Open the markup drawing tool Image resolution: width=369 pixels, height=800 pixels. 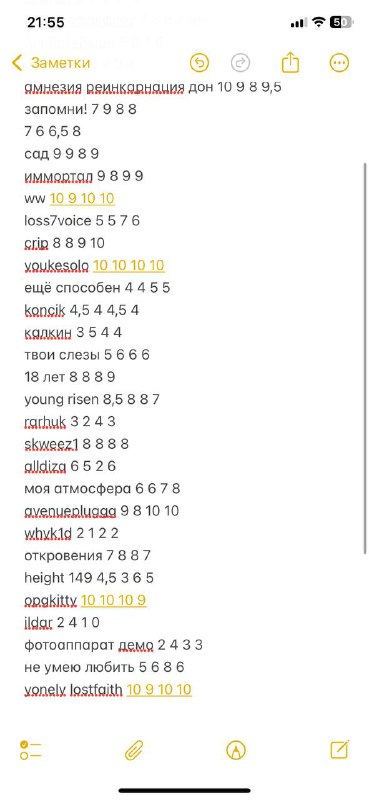point(236,750)
